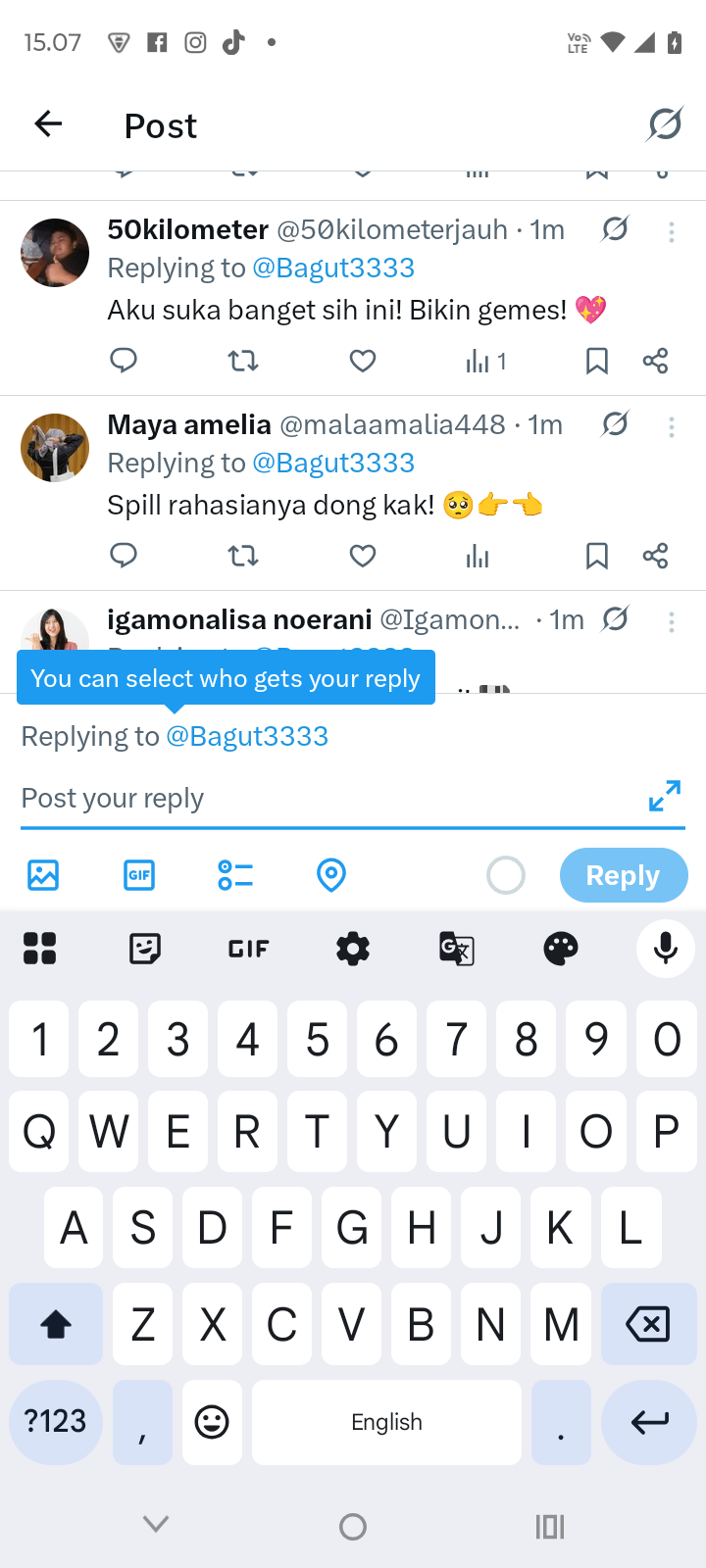
Task: Activate the keyboard microphone for voice input
Action: (666, 949)
